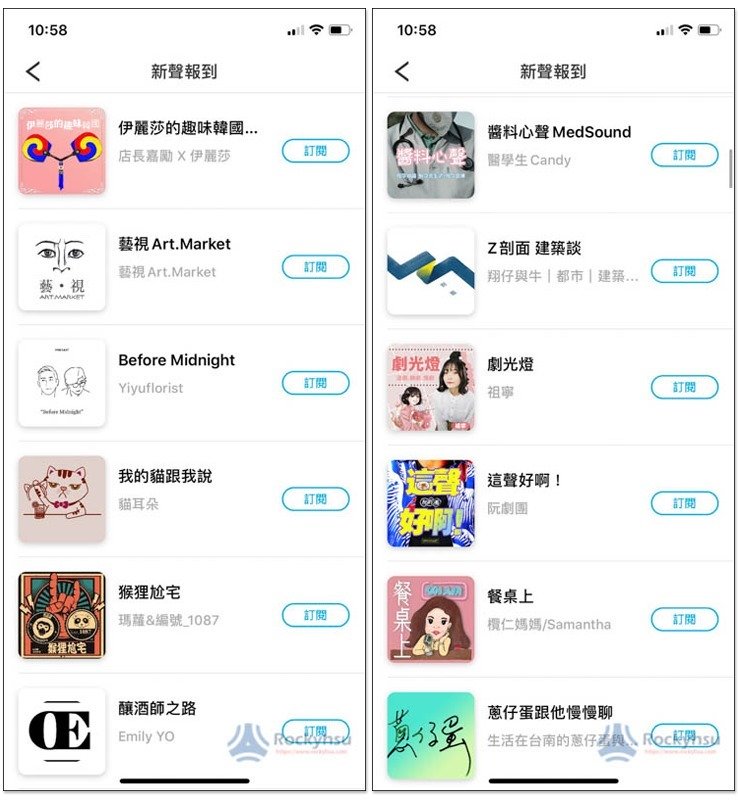The height and width of the screenshot is (800, 738).
Task: Subscribe to 伊麗莎的趣味韓國
Action: (x=315, y=151)
